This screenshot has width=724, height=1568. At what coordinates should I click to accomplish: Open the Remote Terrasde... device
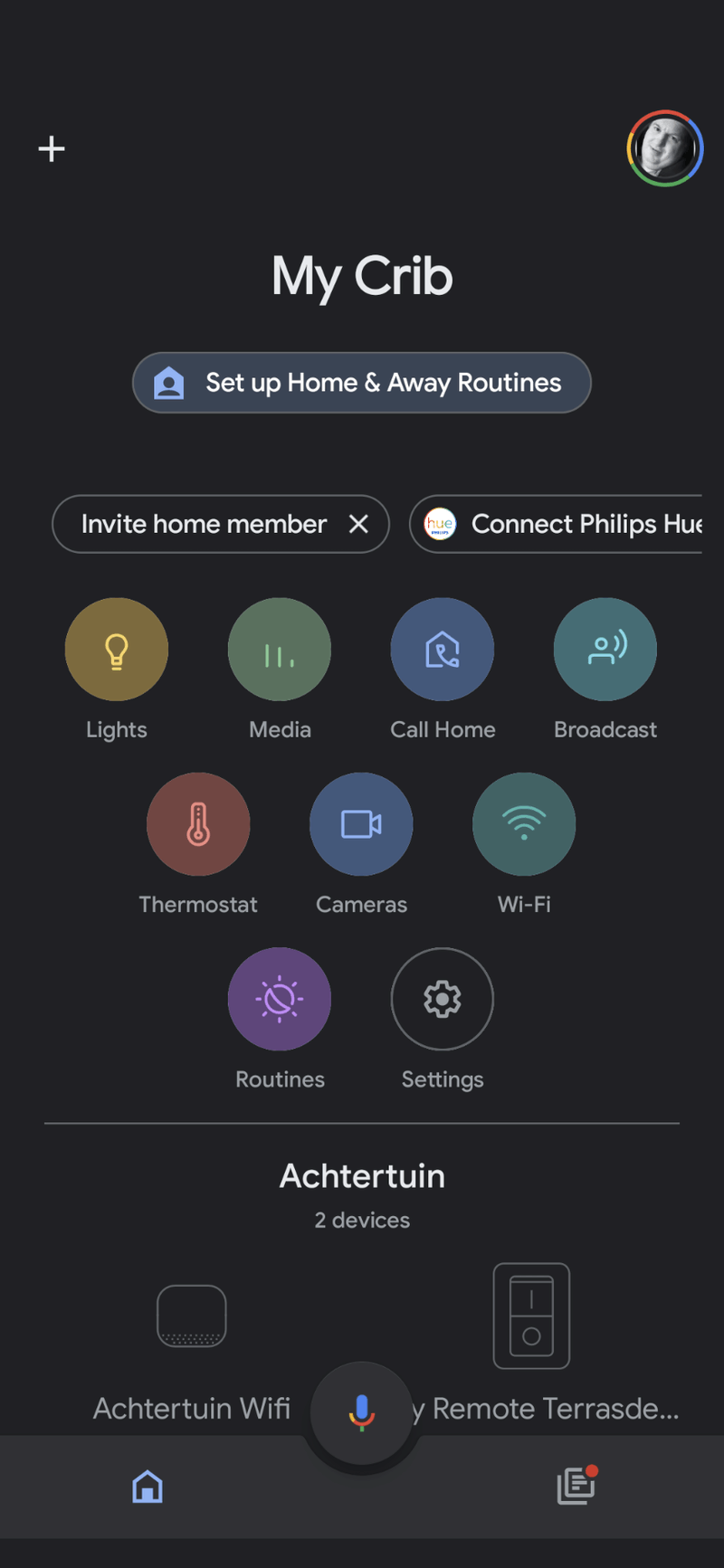click(x=531, y=1316)
